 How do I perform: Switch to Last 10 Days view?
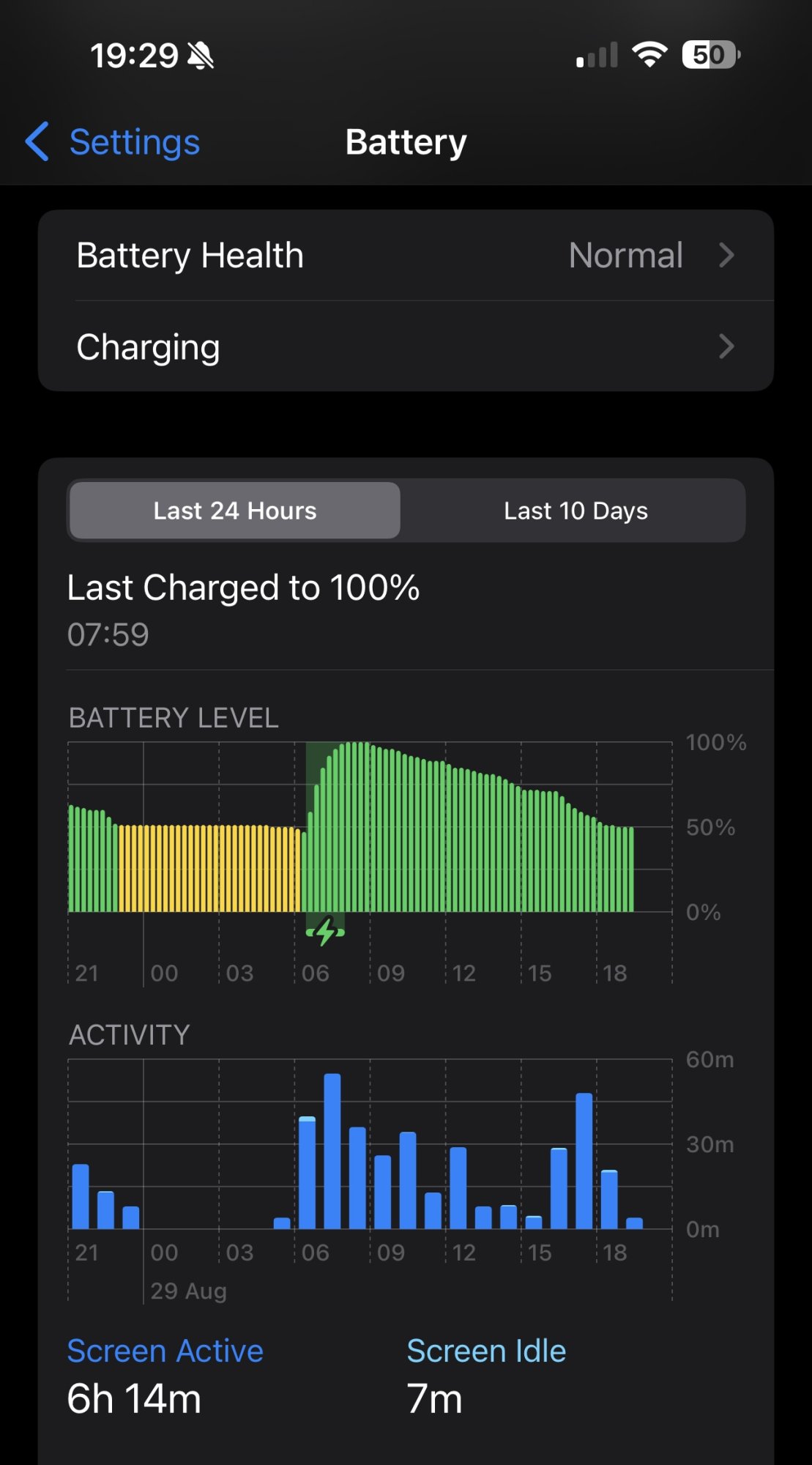[x=576, y=511]
